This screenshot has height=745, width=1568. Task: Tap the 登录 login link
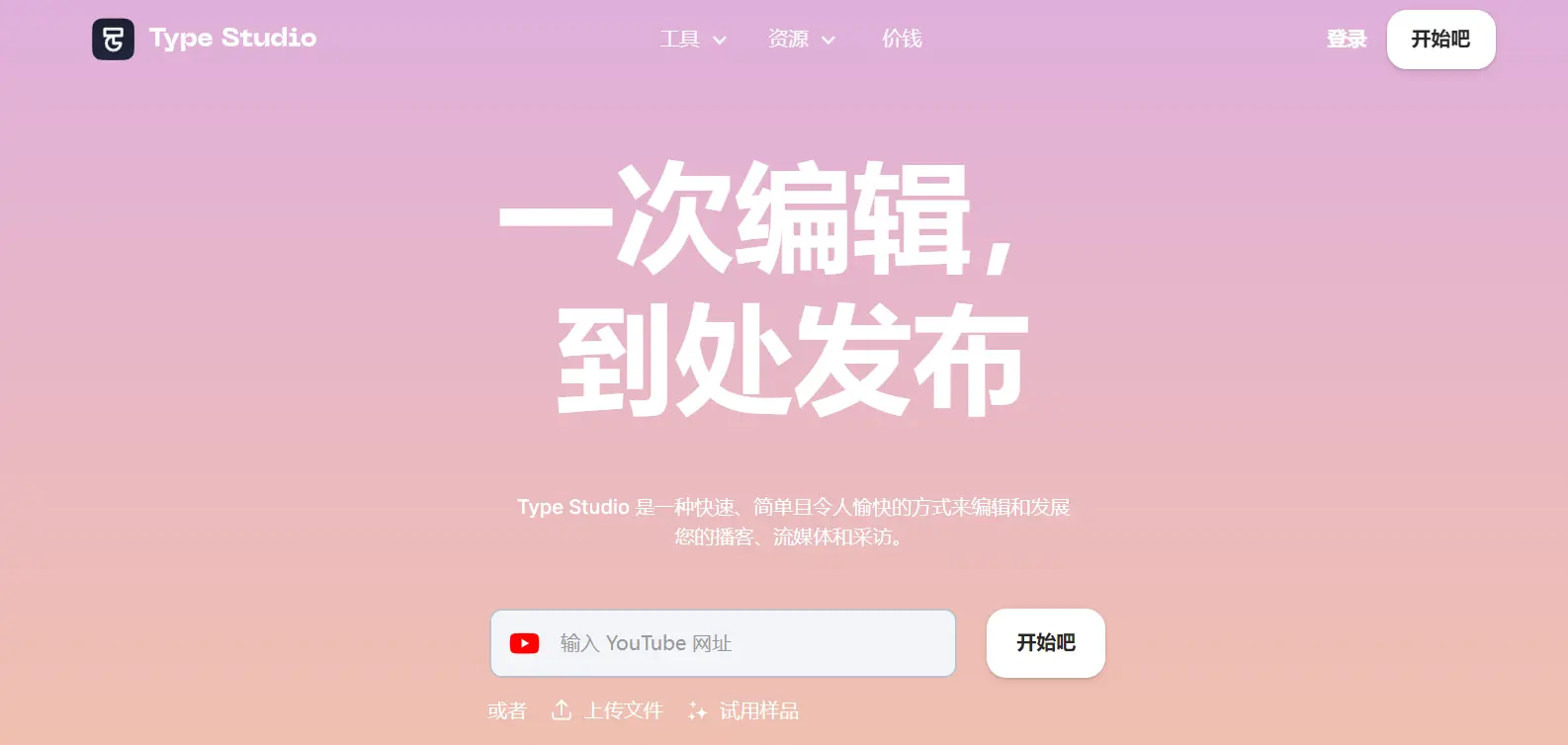1347,40
